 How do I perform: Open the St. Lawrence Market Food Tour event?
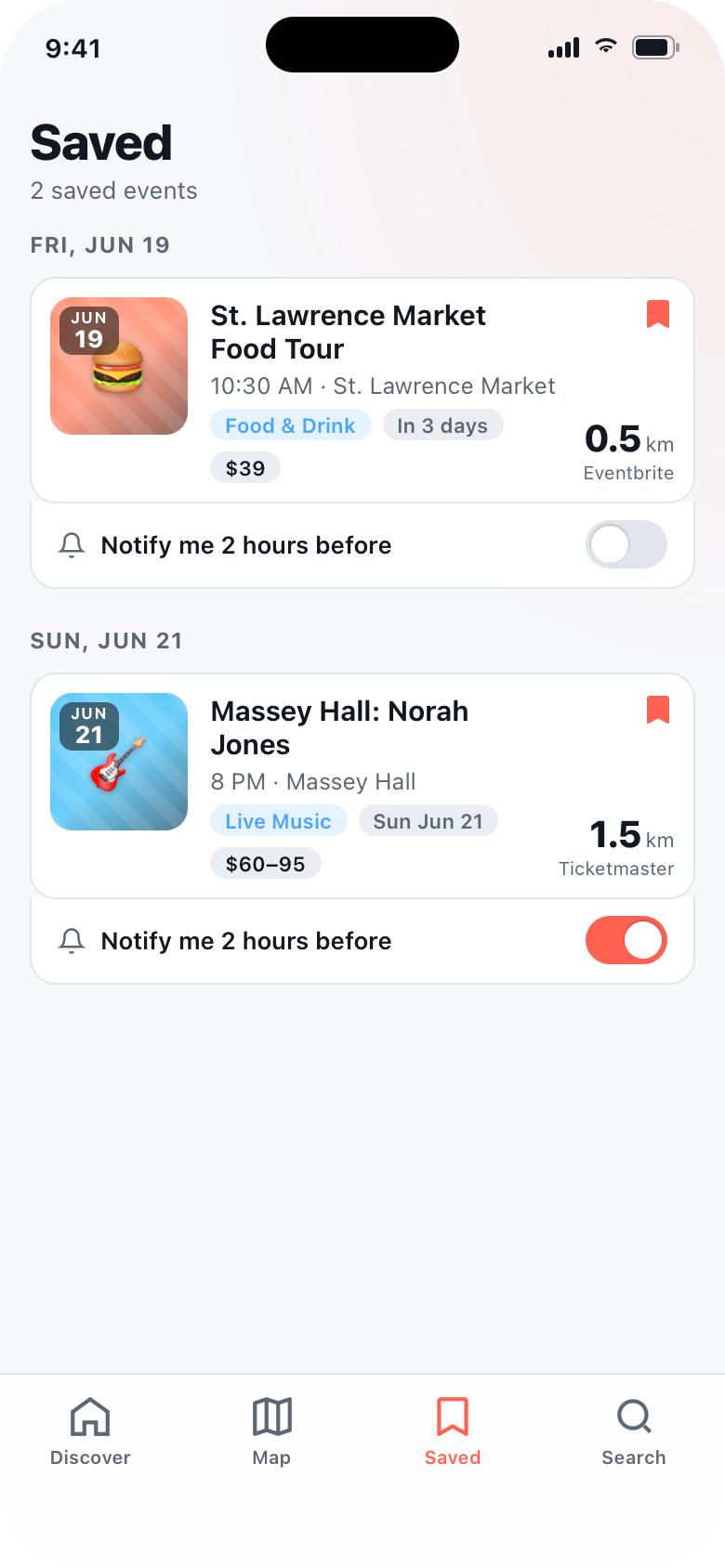[362, 390]
